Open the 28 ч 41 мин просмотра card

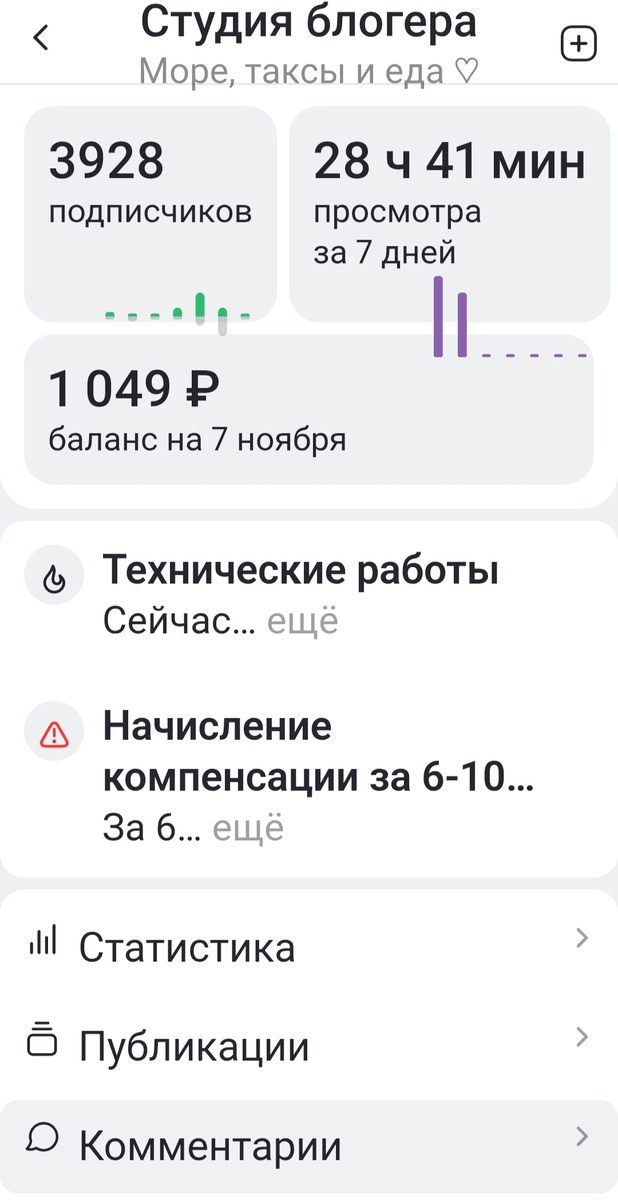coord(449,212)
